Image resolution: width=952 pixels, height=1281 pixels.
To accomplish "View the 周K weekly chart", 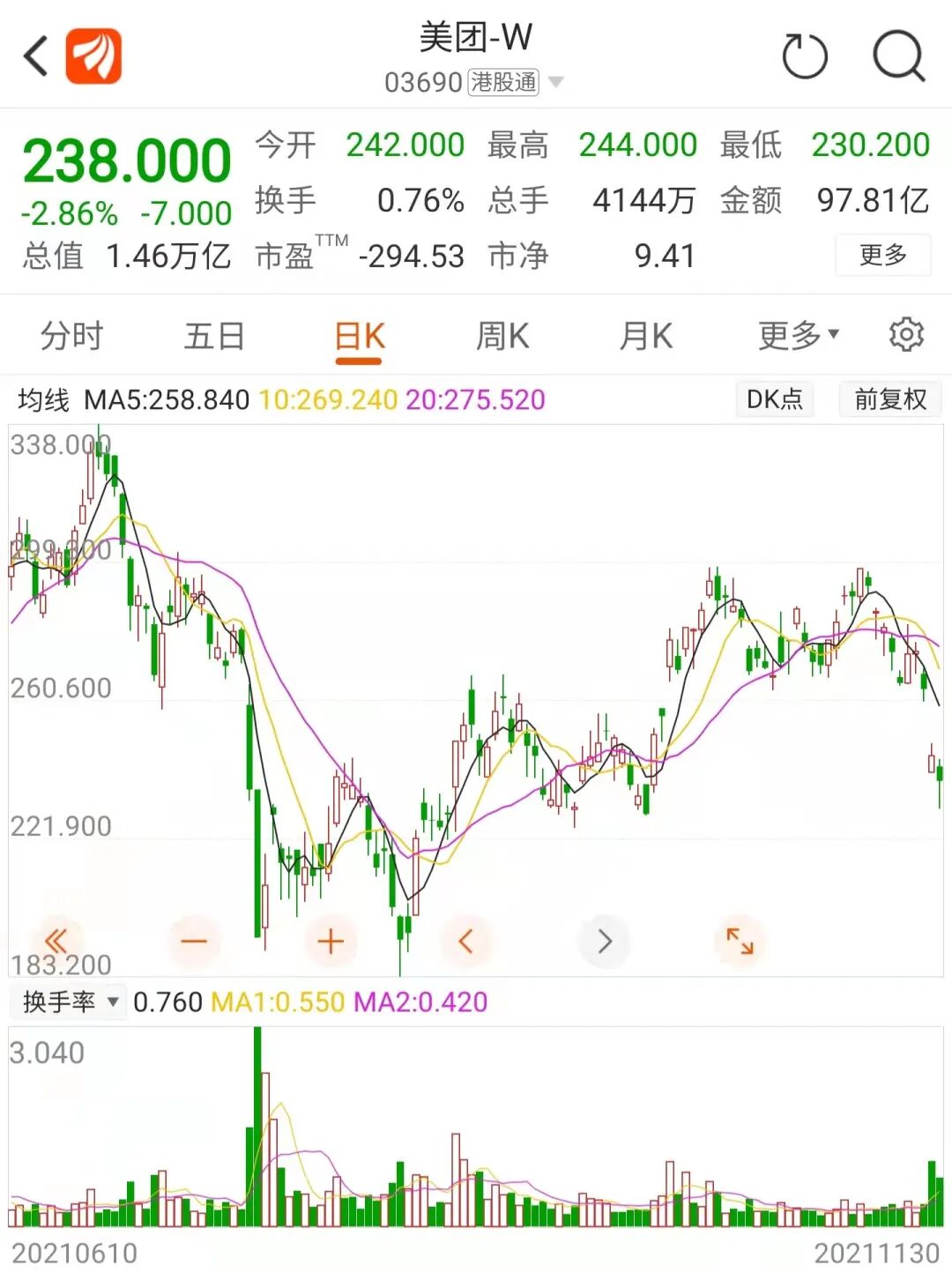I will pyautogui.click(x=502, y=336).
